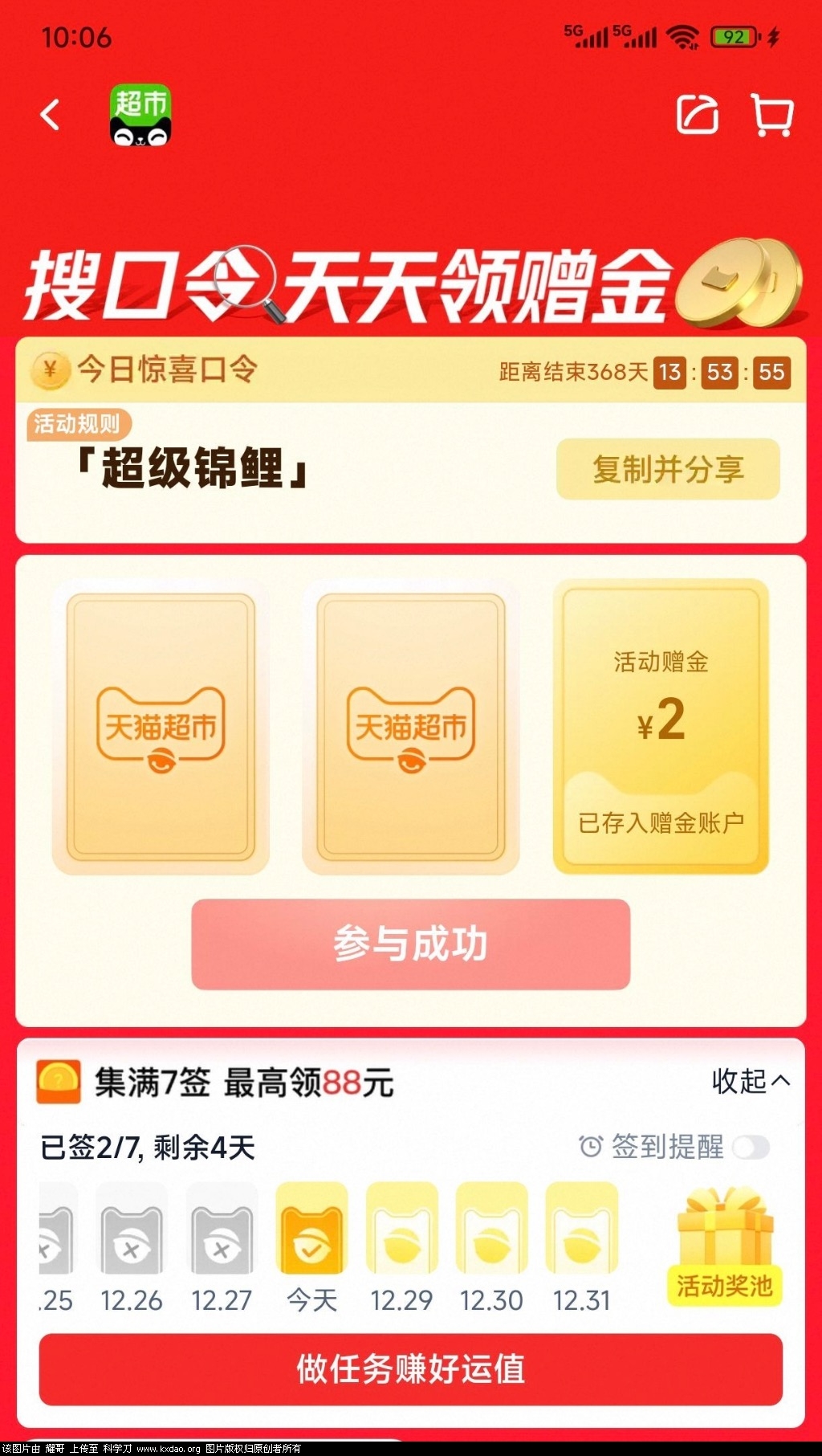Viewport: 822px width, 1456px height.
Task: Enable the 签到提醒 reminder switch
Action: pyautogui.click(x=751, y=1147)
